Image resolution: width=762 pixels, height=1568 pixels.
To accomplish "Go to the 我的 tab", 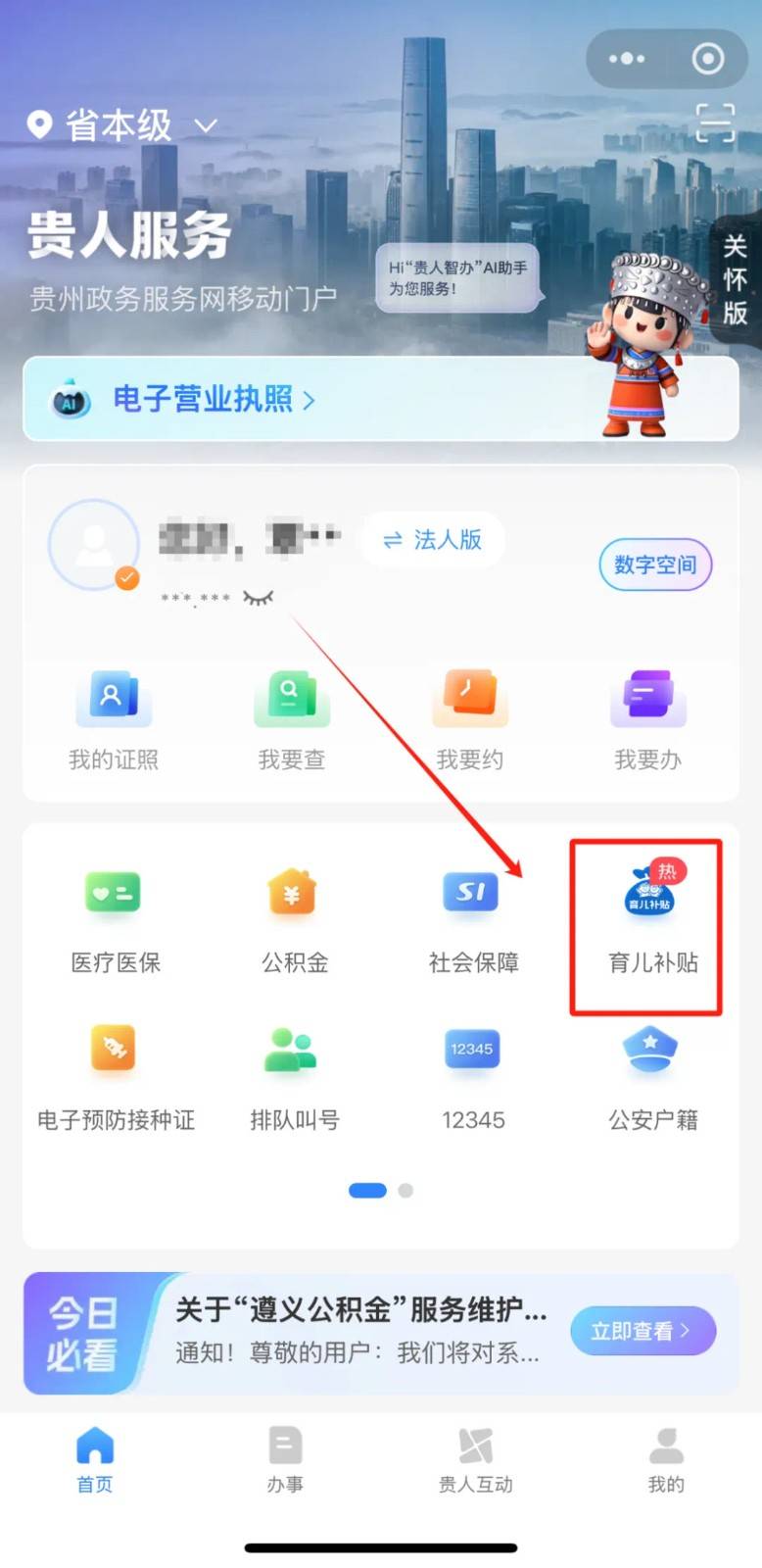I will 666,1458.
